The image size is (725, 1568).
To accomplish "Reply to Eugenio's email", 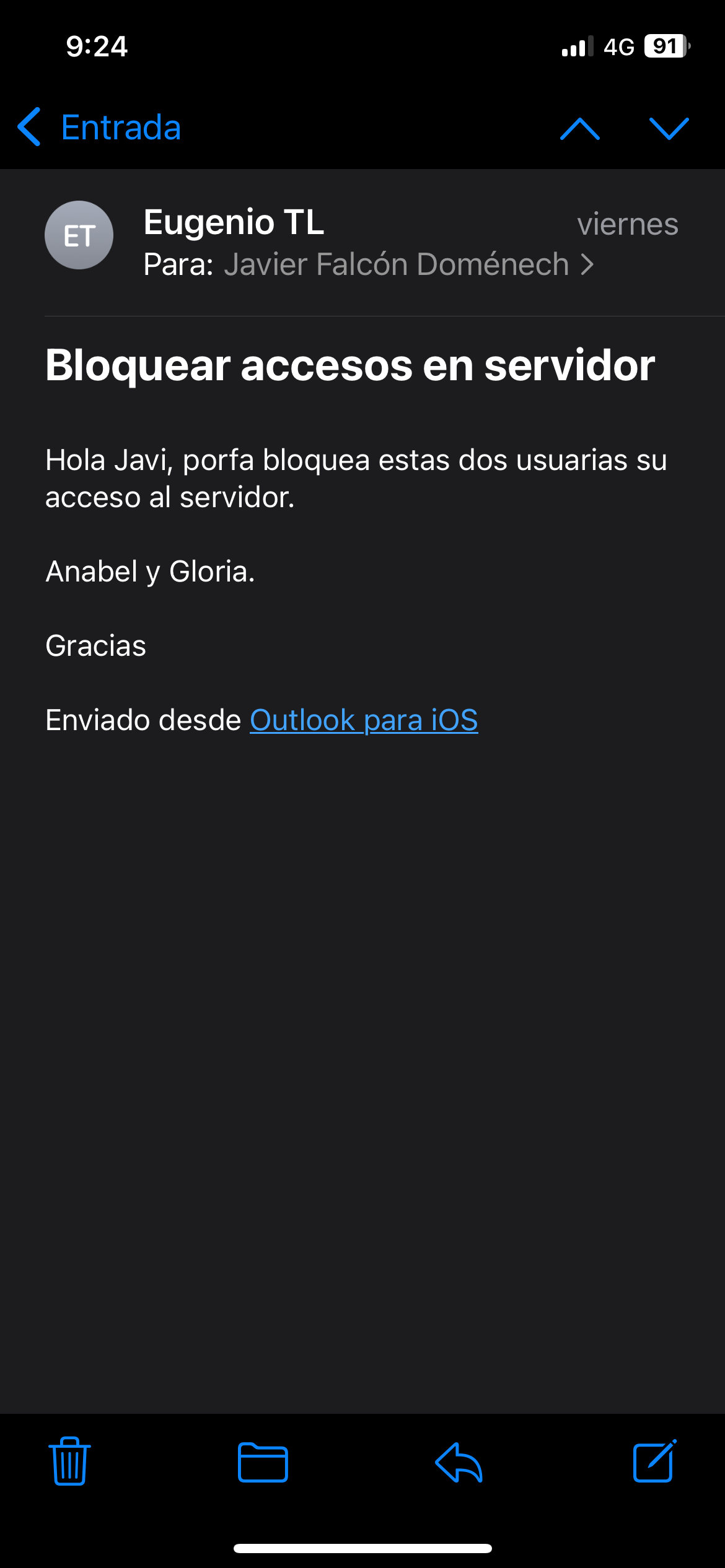I will [459, 1461].
